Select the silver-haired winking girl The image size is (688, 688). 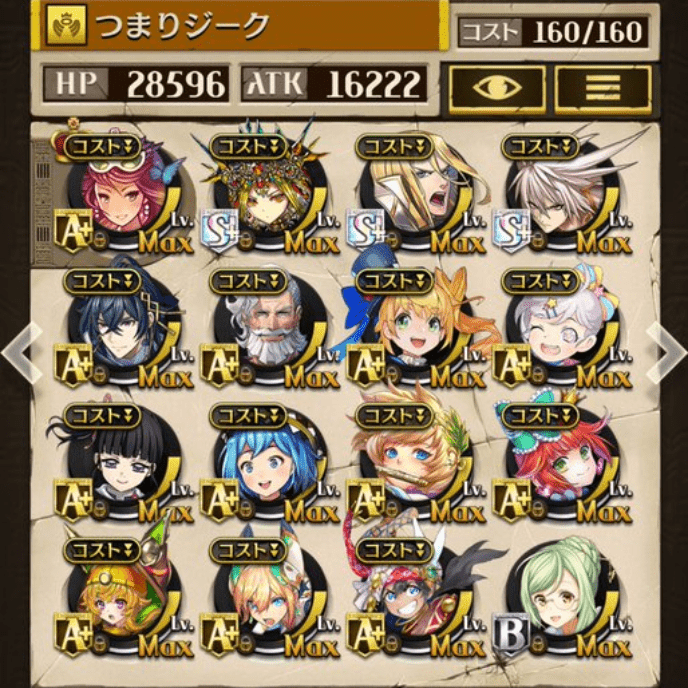555,330
